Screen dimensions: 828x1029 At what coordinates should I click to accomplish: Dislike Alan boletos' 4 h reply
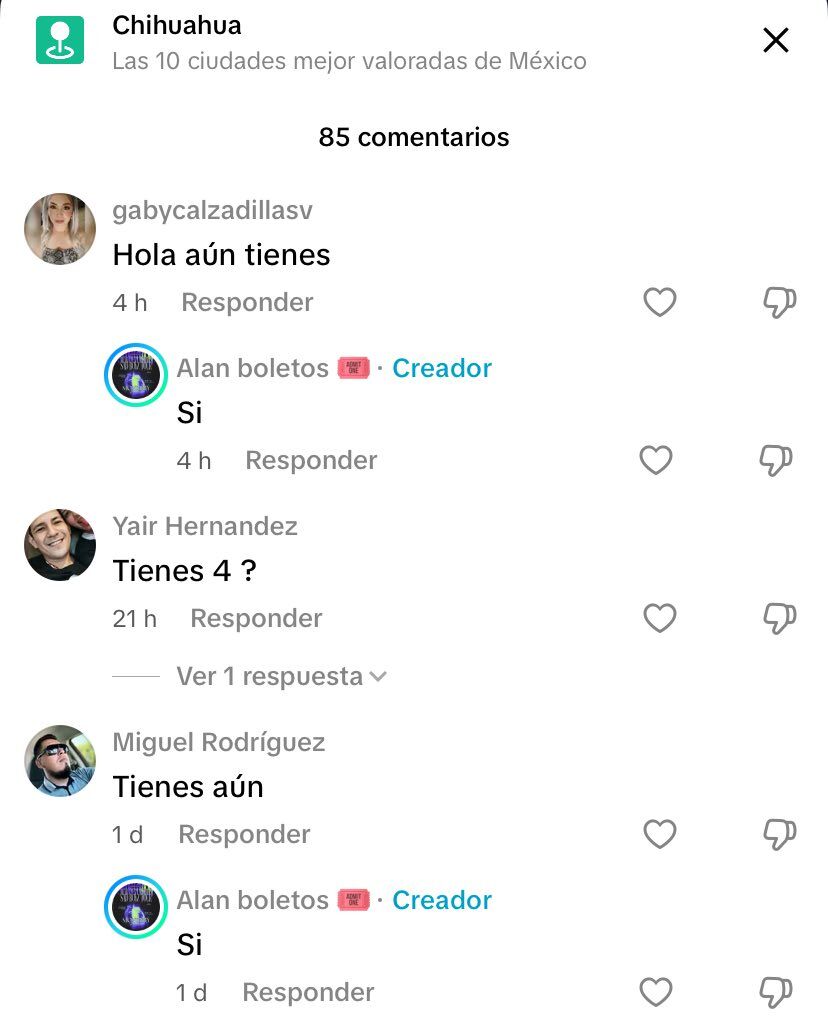(776, 460)
